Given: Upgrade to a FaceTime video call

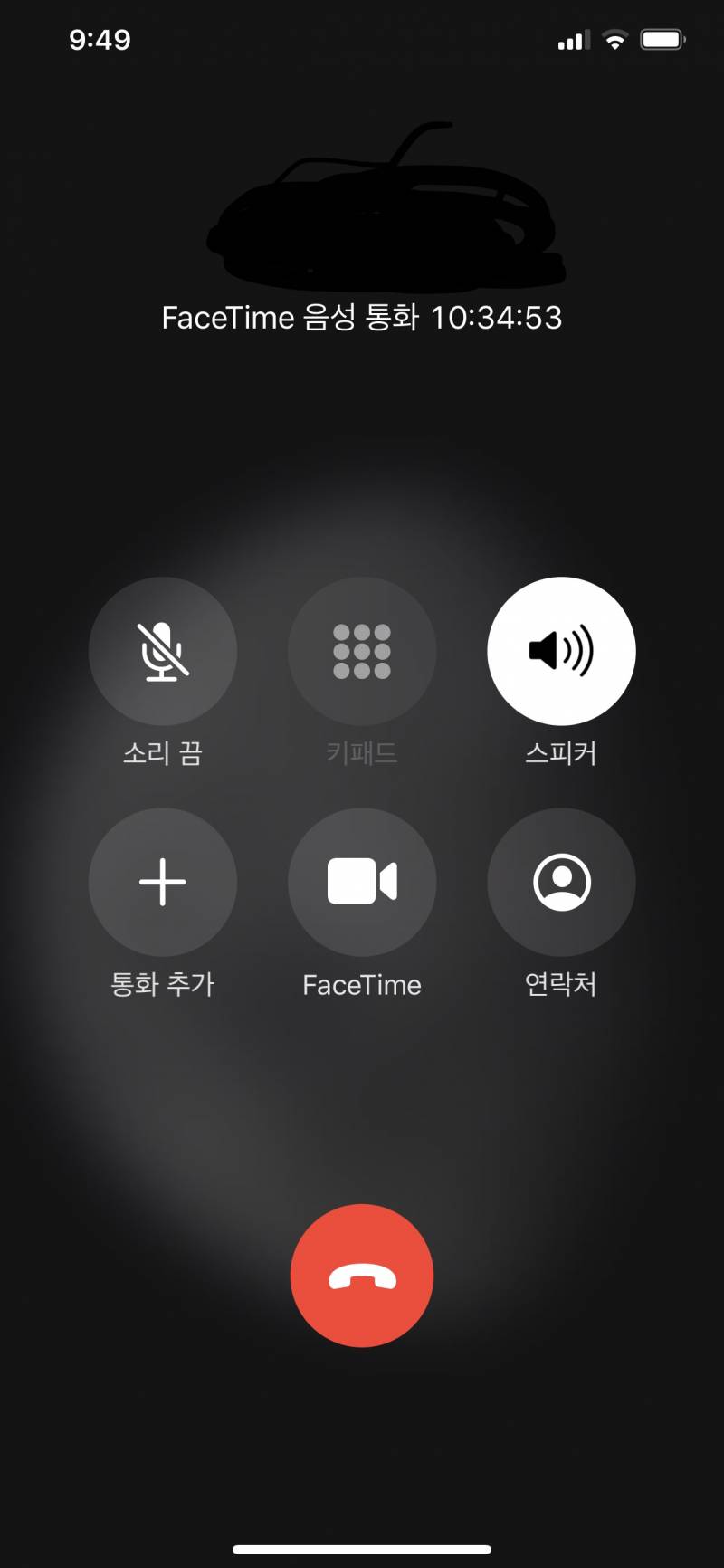Looking at the screenshot, I should coord(362,881).
